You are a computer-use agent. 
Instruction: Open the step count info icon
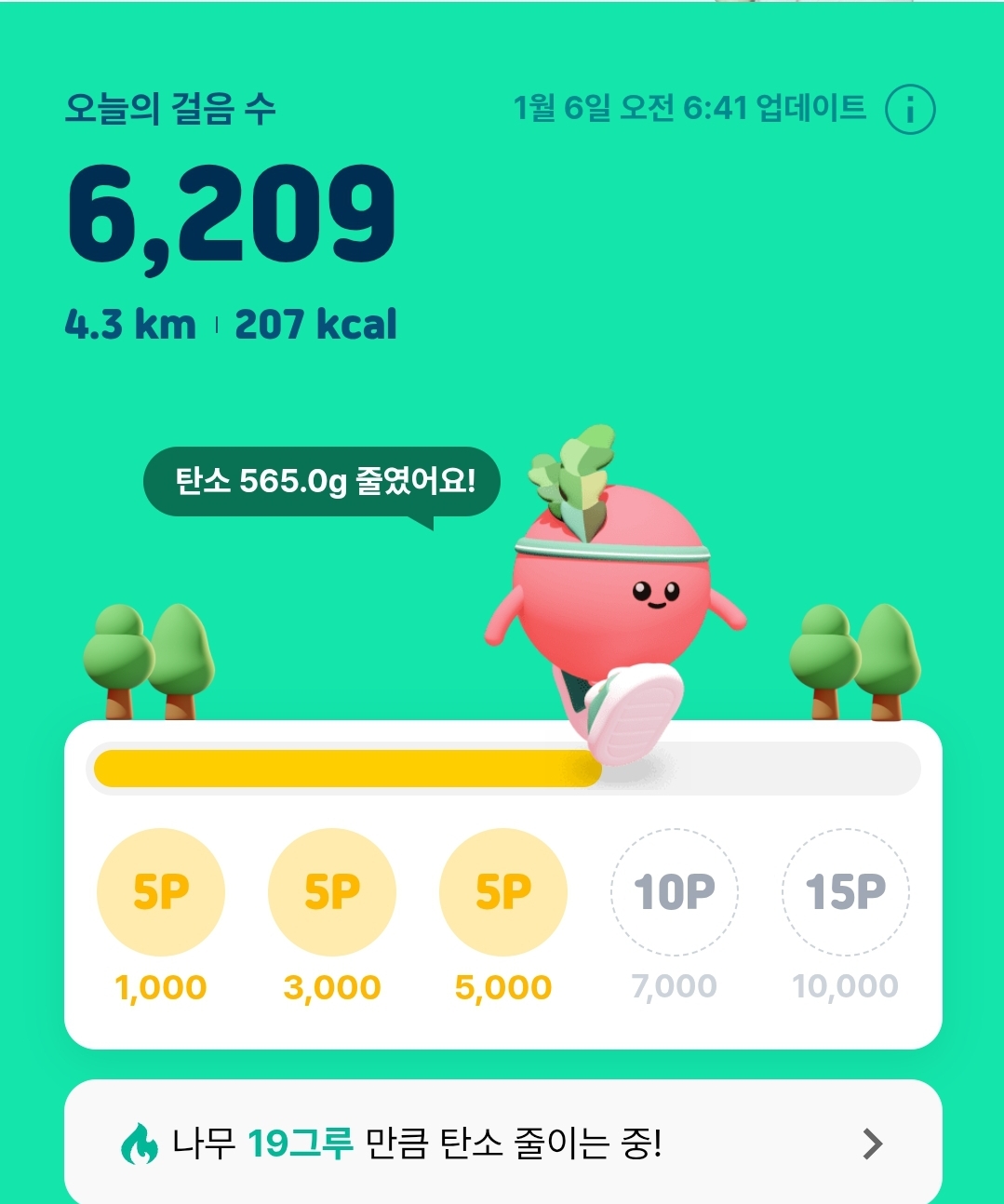click(x=909, y=110)
